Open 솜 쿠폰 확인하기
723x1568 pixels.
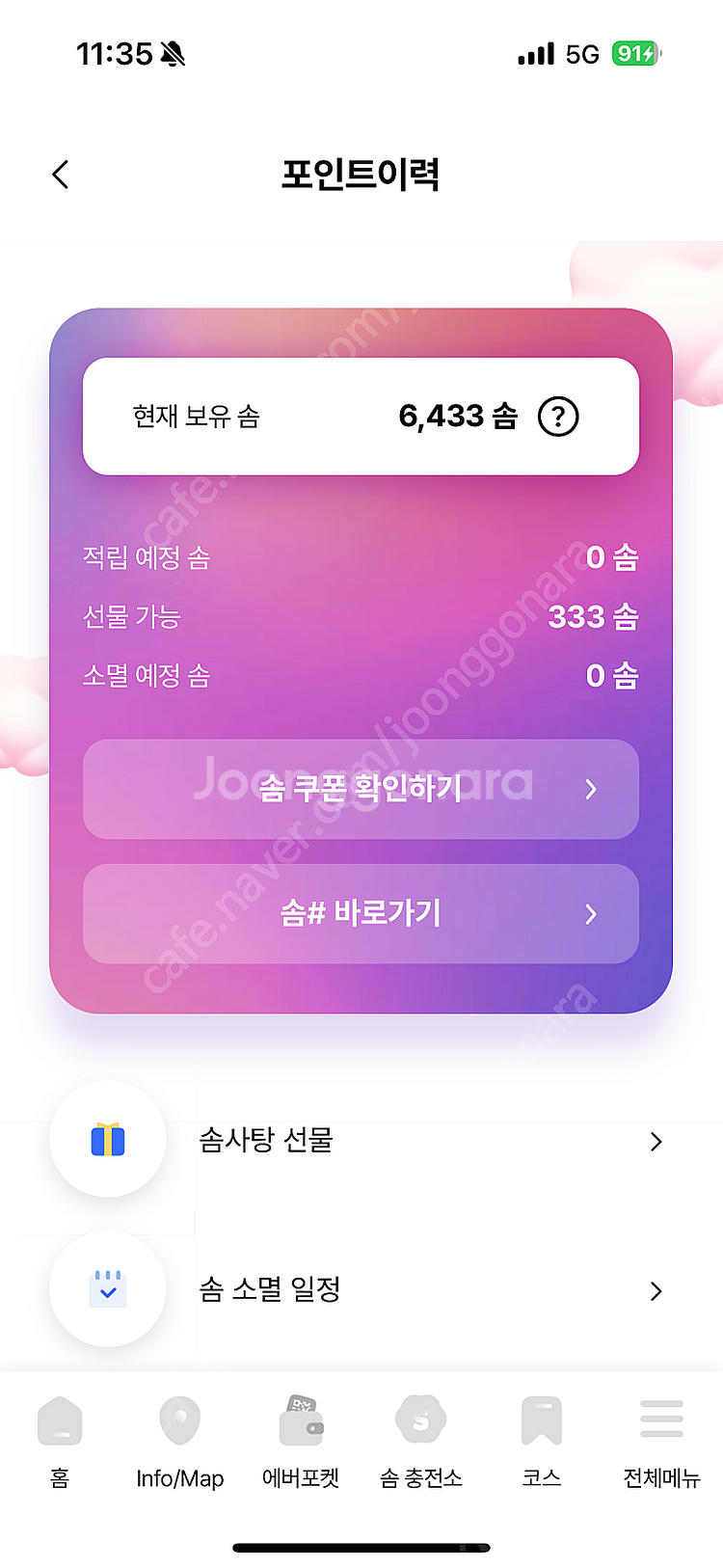coord(361,789)
